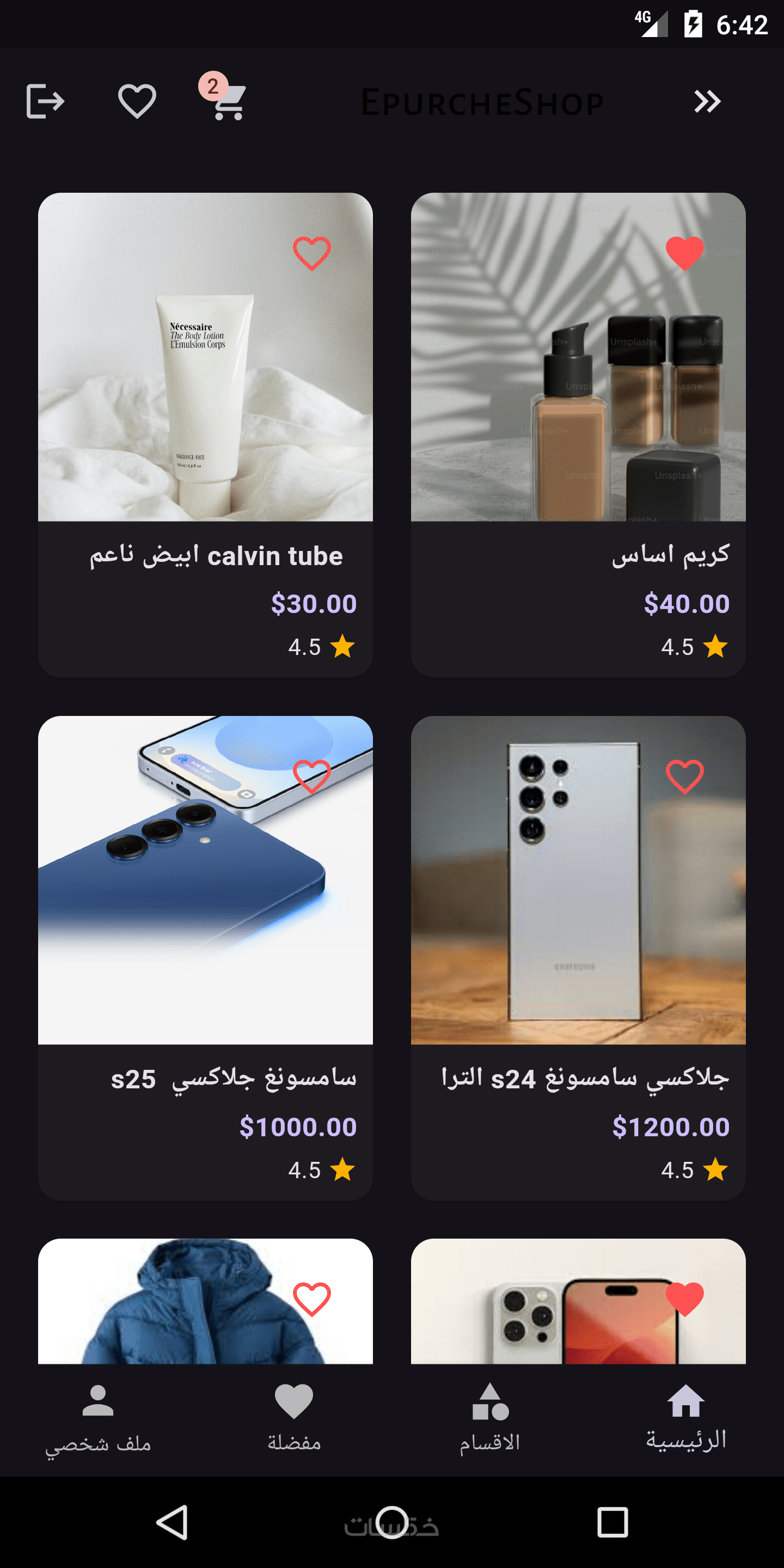Unfavorite the كريم اساس product
Screen dimensions: 784x1568
[684, 253]
